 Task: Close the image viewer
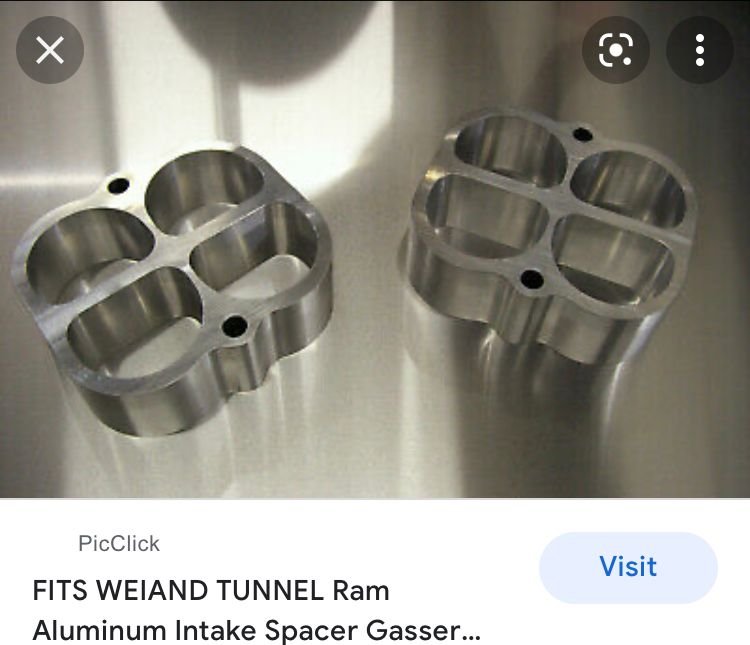pyautogui.click(x=50, y=50)
